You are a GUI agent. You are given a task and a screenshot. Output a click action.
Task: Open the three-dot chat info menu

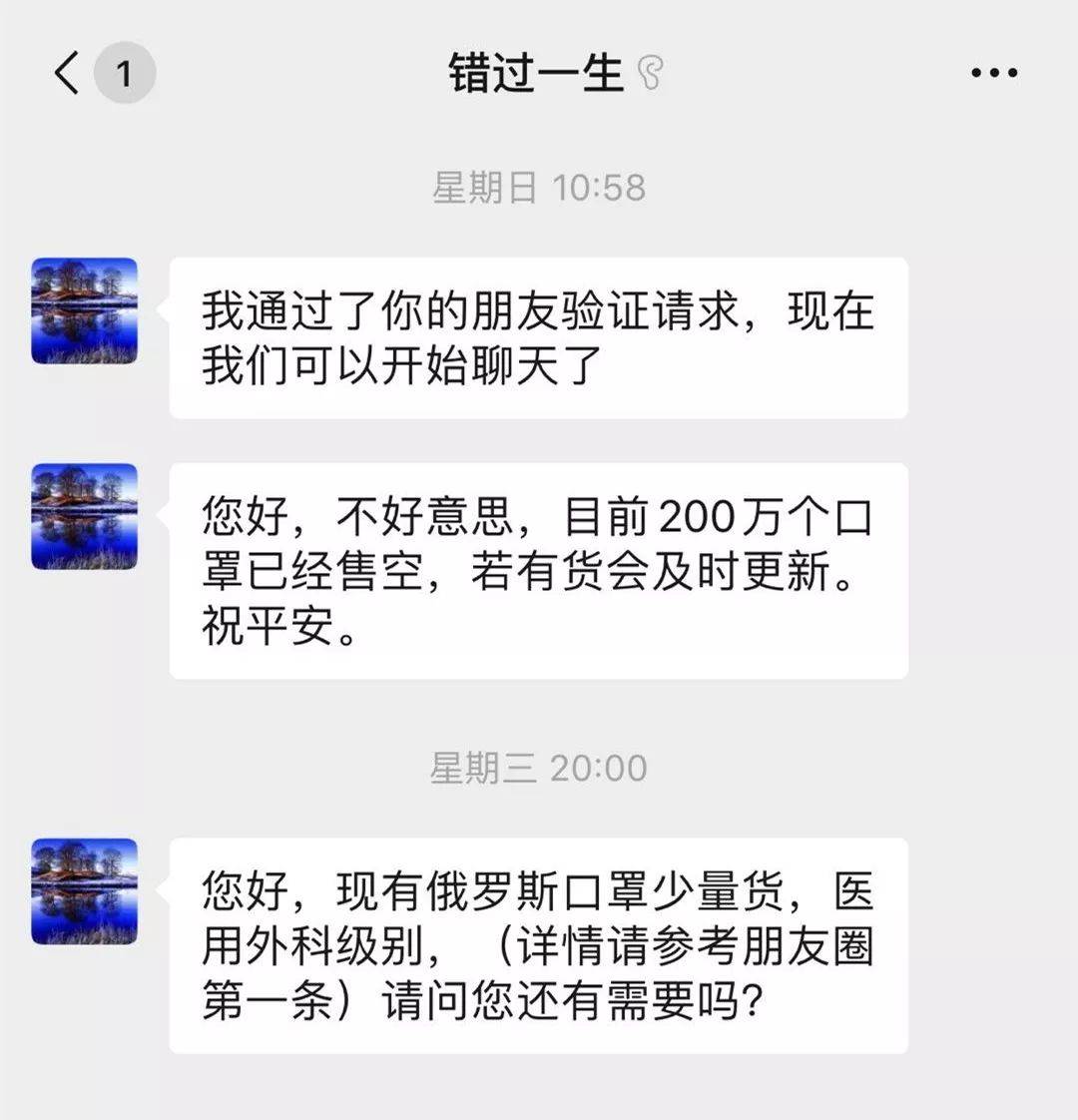click(994, 74)
